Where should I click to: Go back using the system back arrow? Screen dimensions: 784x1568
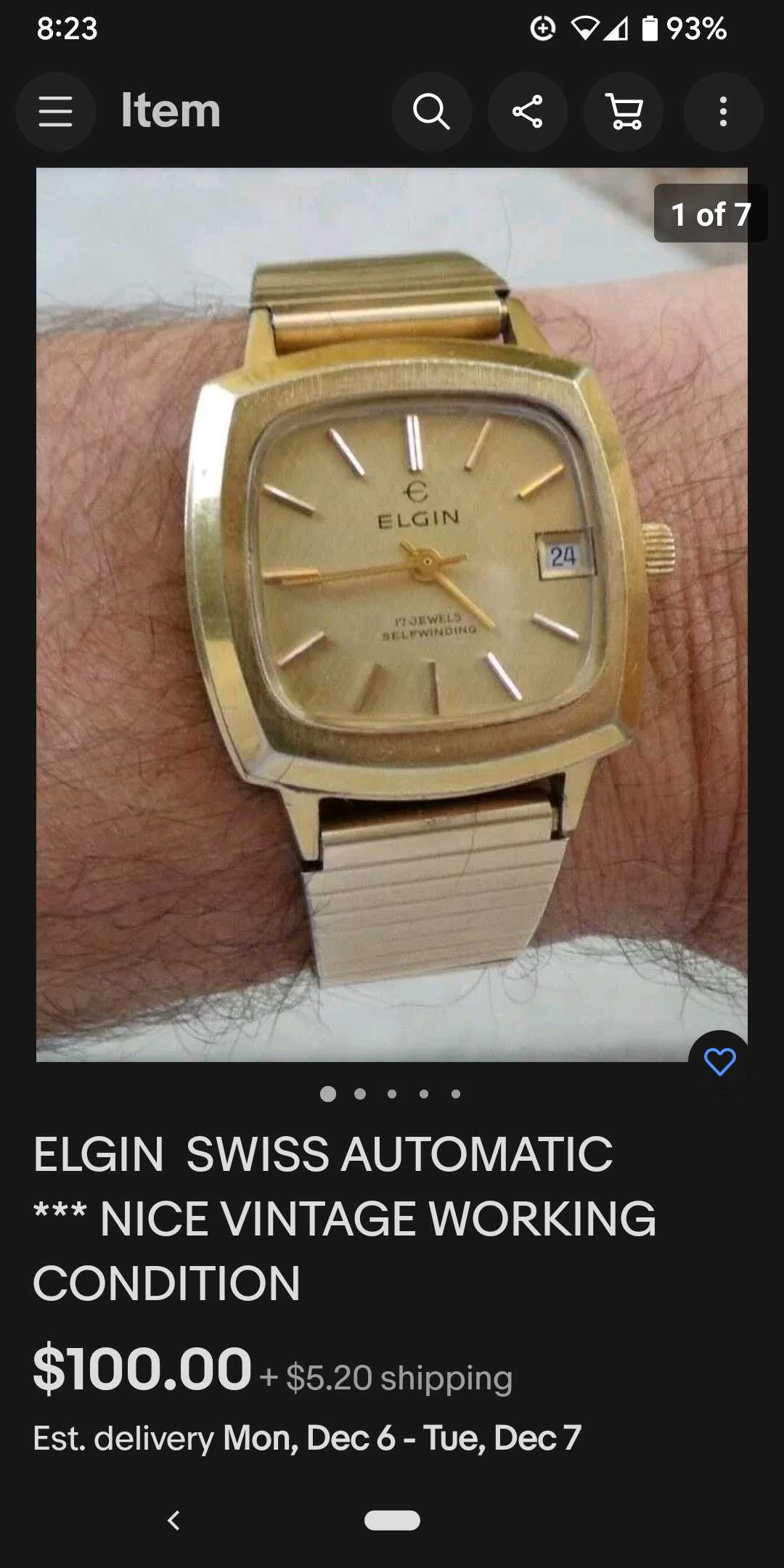point(173,1520)
